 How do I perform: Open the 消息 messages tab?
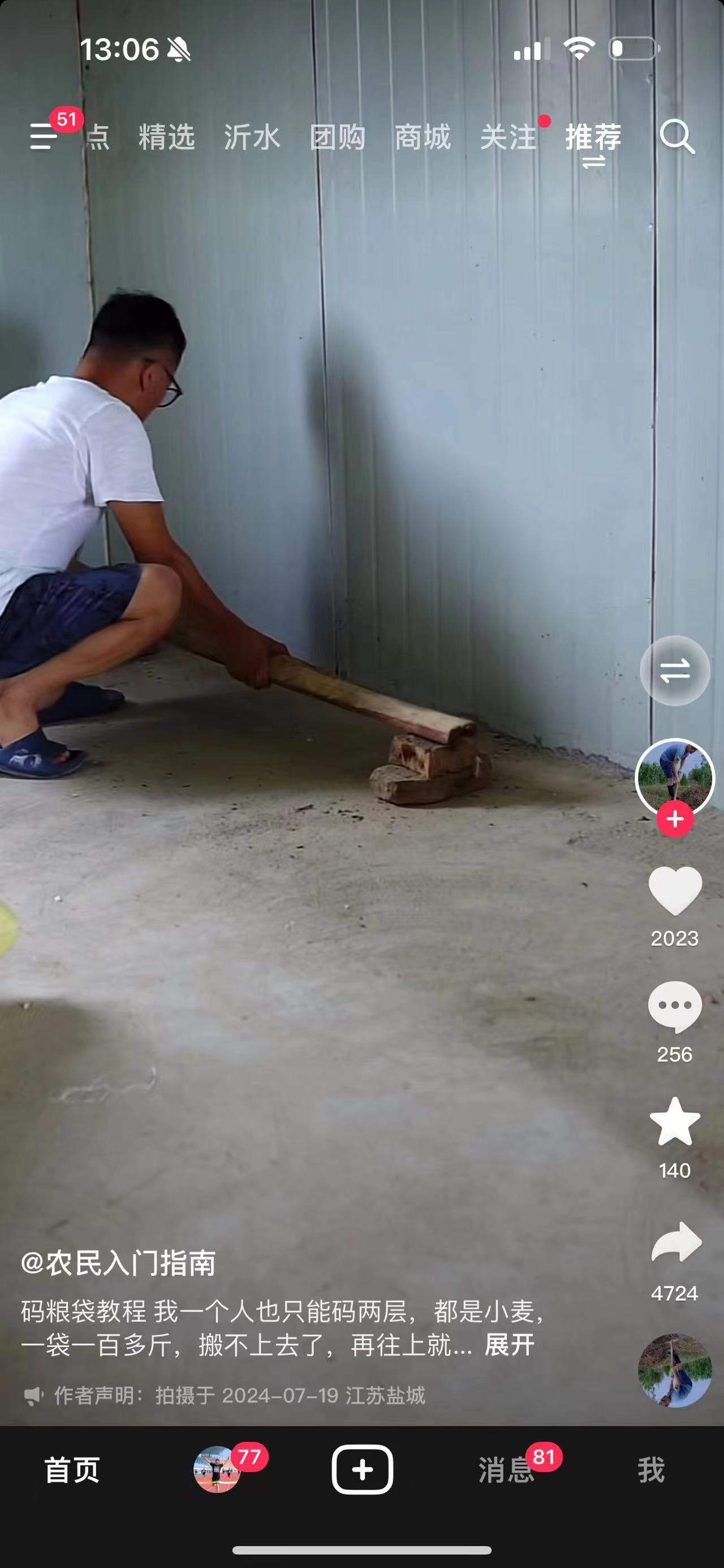(x=506, y=1471)
